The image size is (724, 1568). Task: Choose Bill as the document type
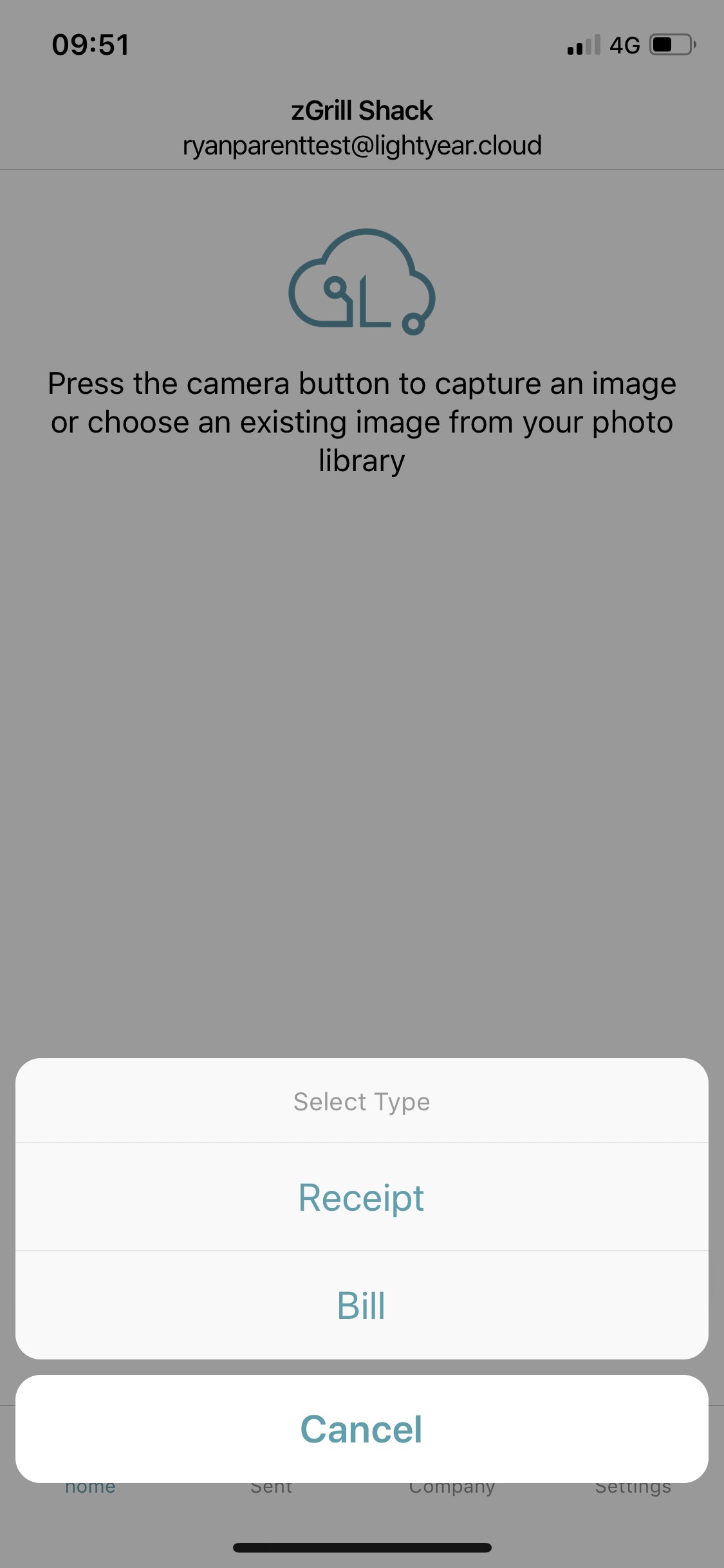point(361,1305)
